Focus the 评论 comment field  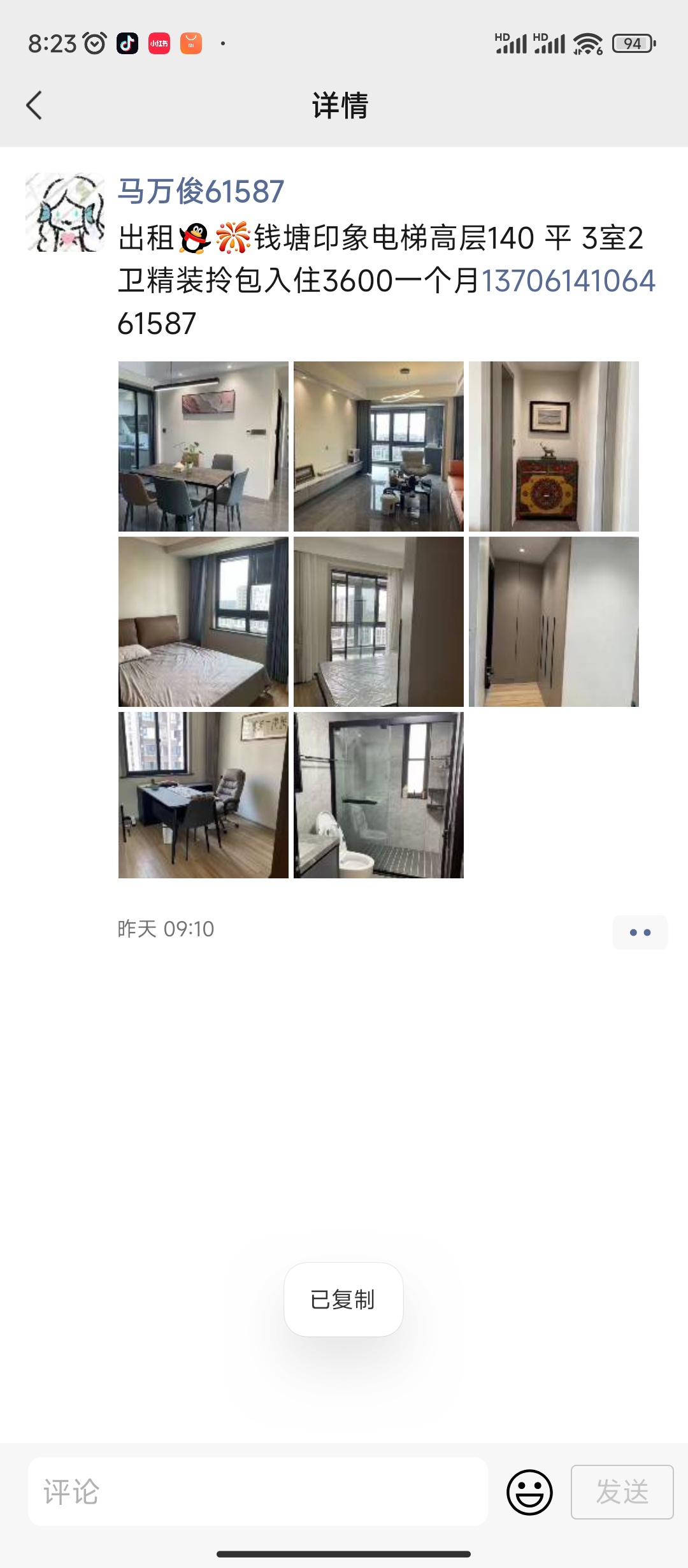(257, 1492)
